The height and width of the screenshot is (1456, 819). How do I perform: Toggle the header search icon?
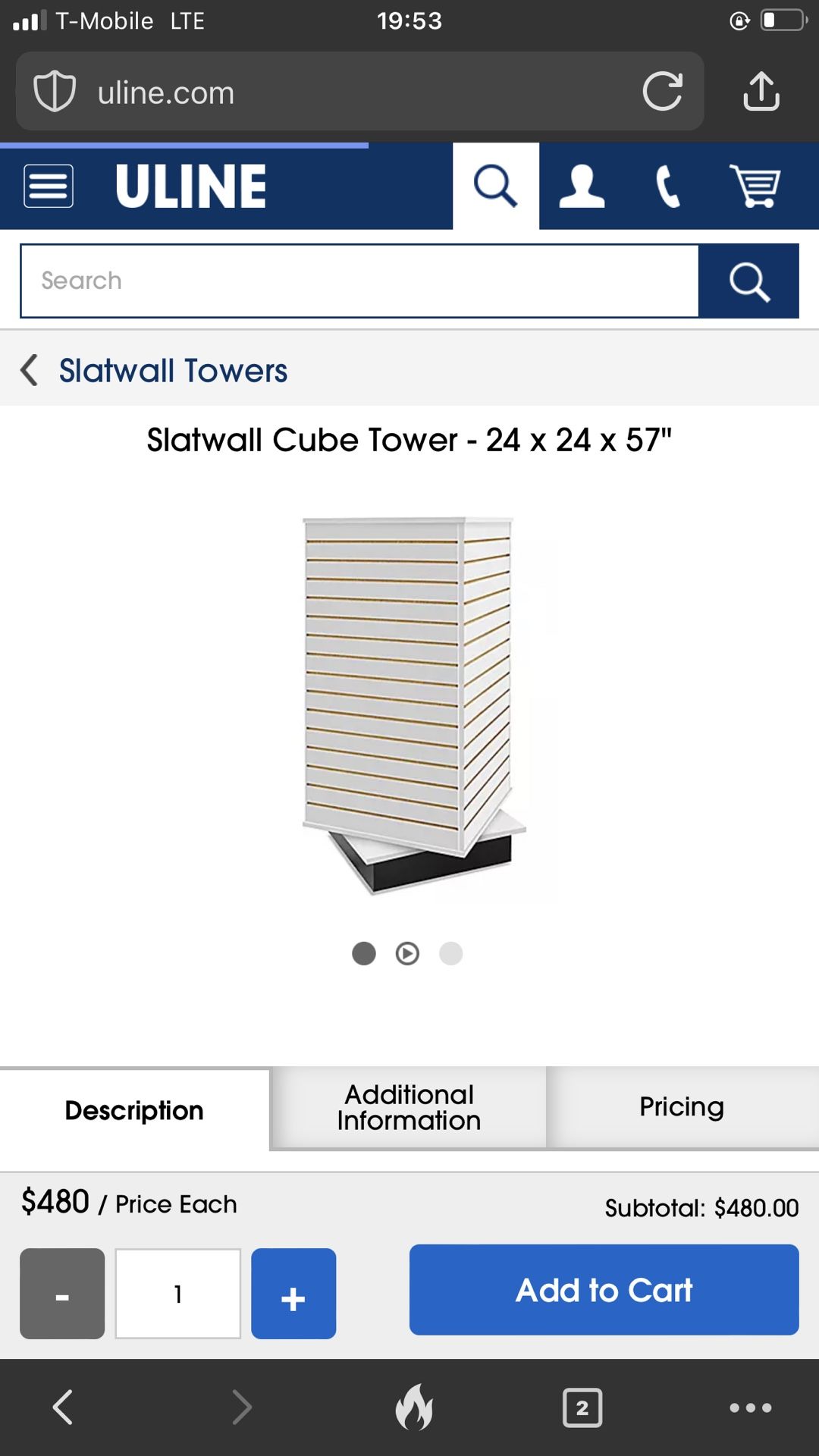496,186
